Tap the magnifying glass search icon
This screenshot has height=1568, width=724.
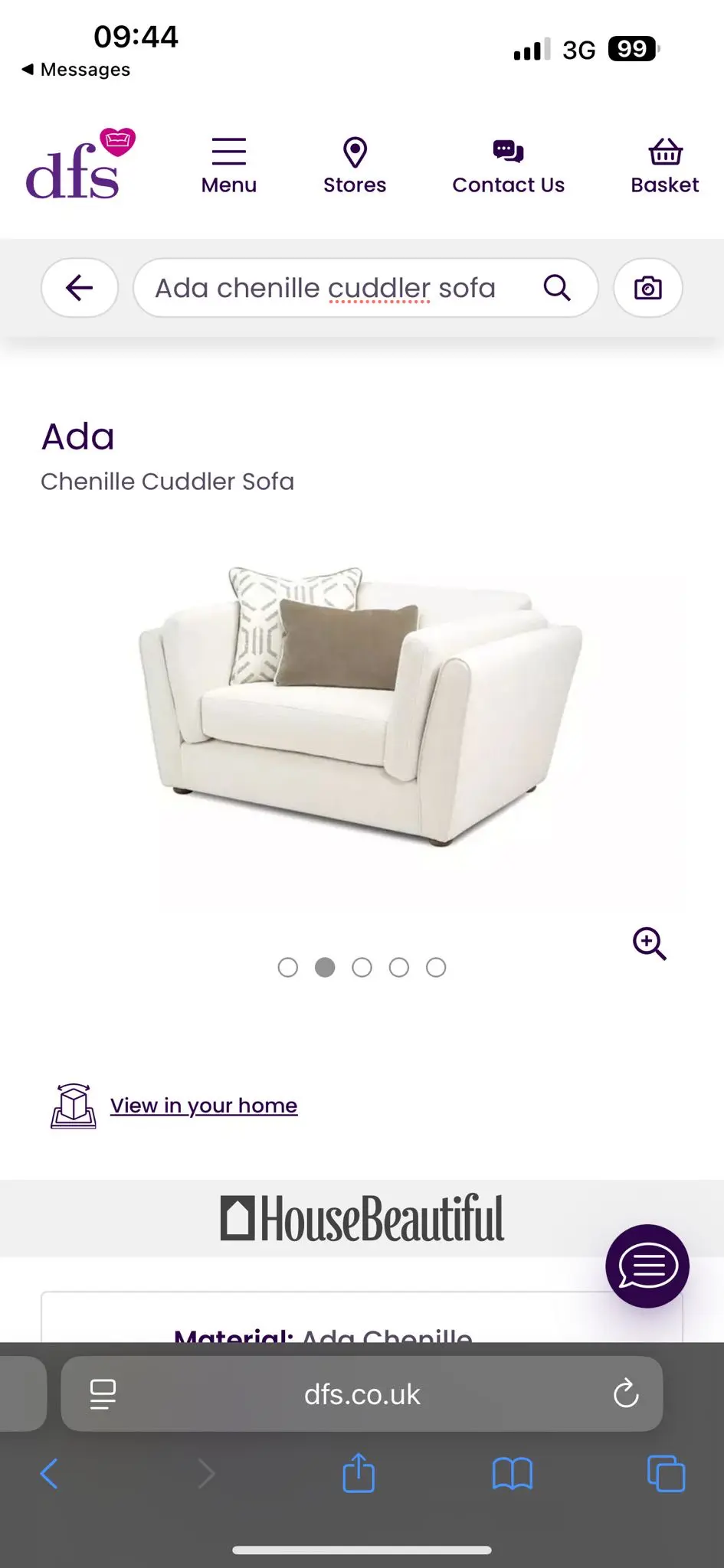tap(557, 288)
